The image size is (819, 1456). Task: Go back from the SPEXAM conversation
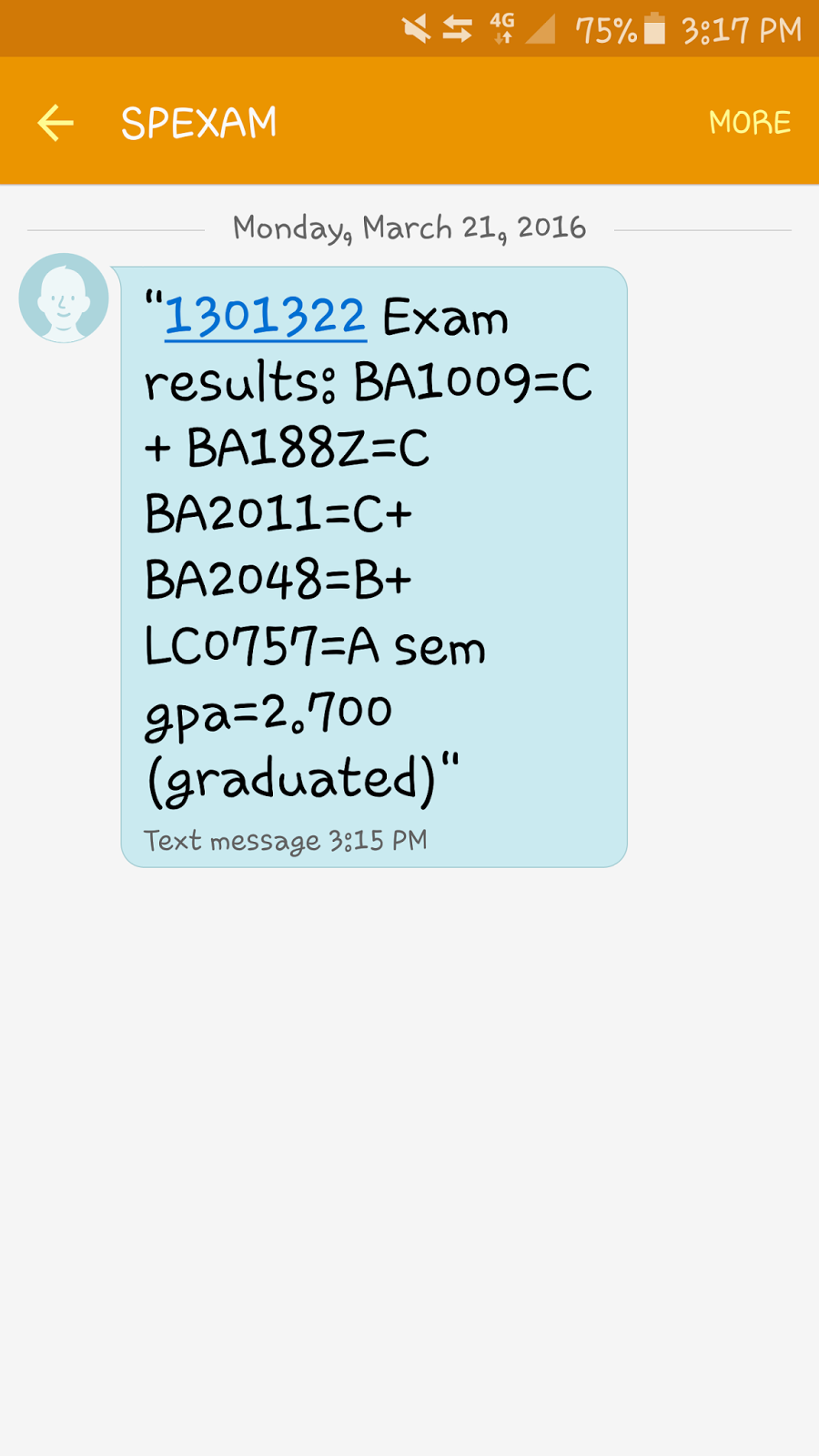55,123
